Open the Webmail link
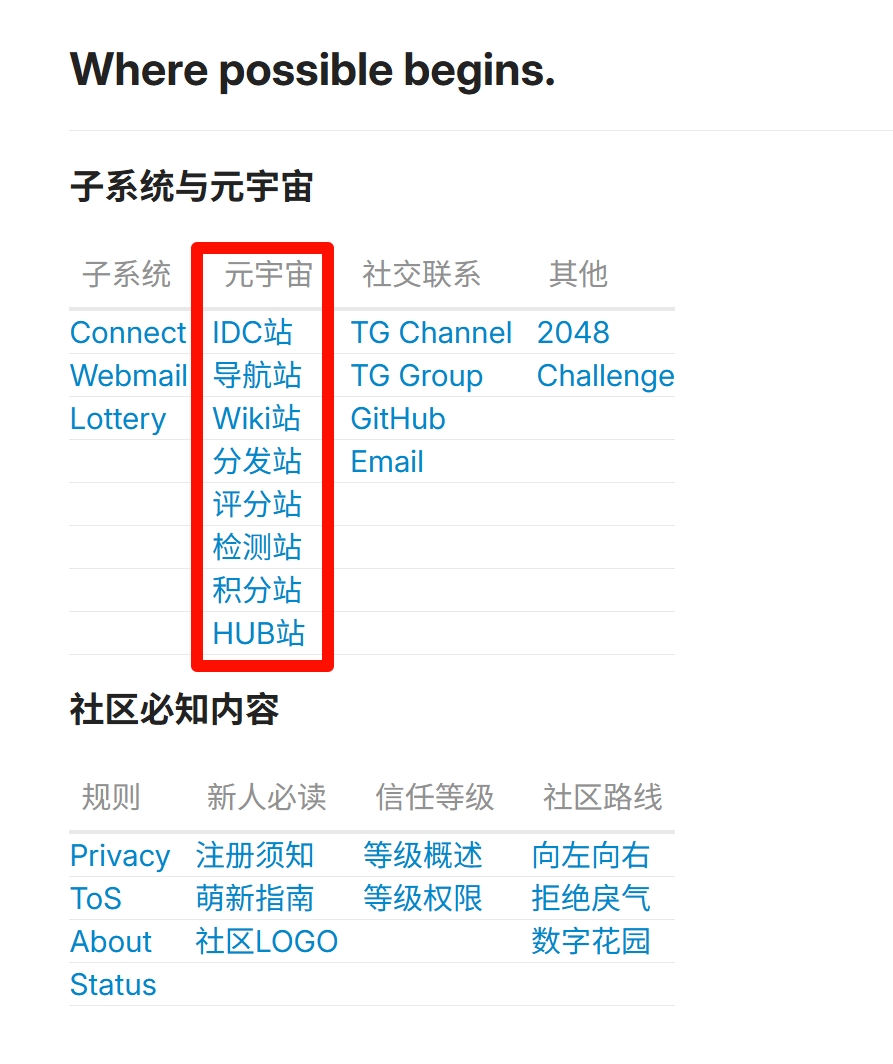Viewport: 893px width, 1064px height. click(x=129, y=375)
